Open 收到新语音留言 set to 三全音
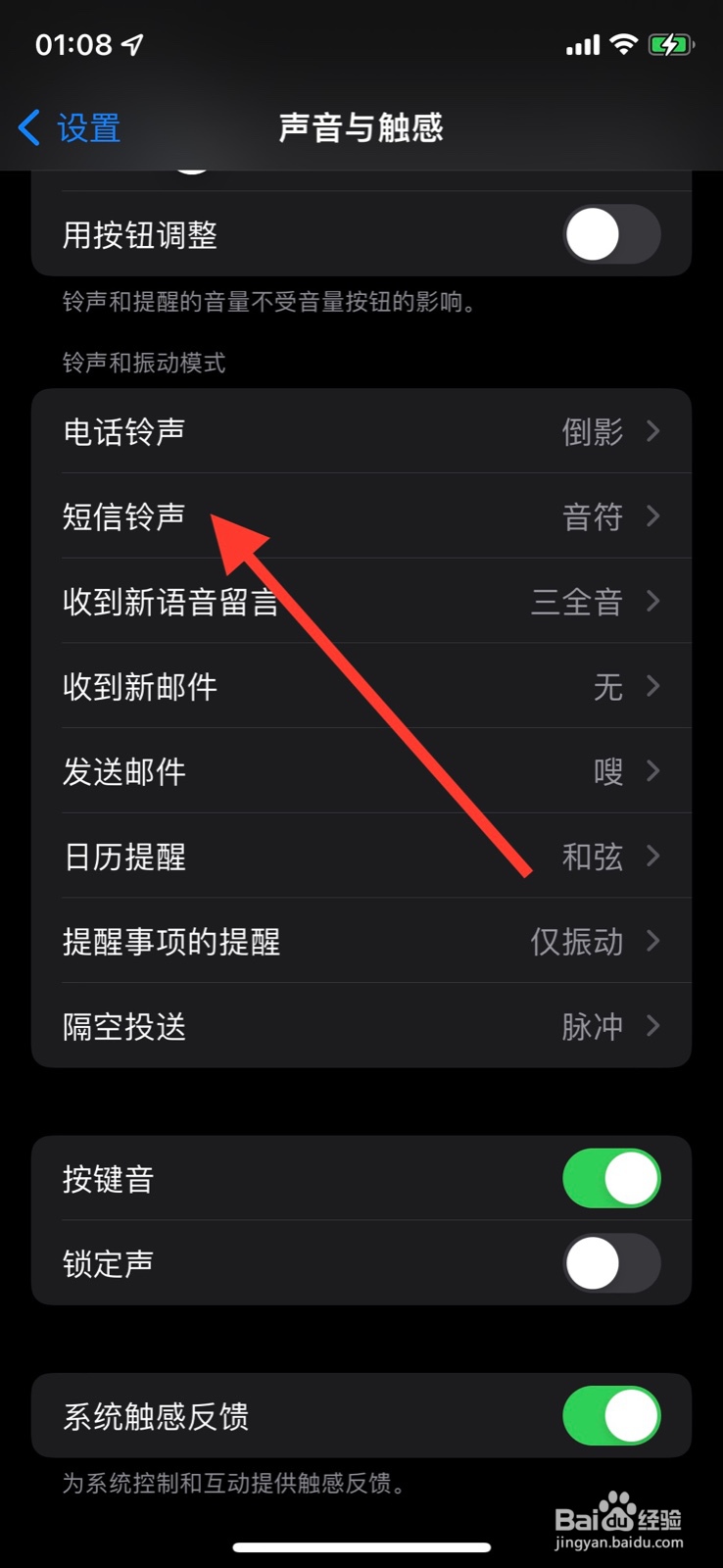 (x=362, y=602)
